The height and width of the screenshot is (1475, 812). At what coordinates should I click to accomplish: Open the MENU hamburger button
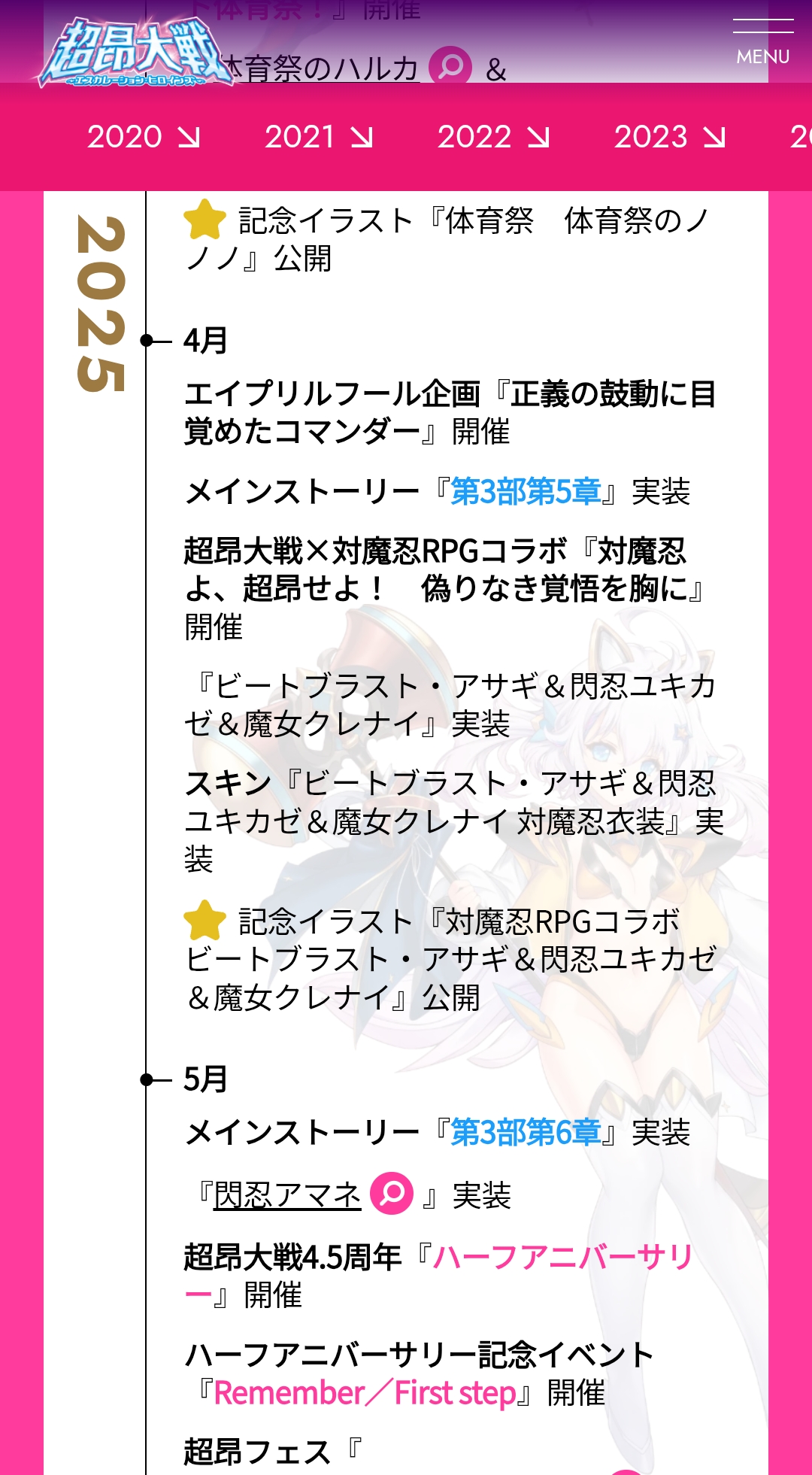point(762,42)
